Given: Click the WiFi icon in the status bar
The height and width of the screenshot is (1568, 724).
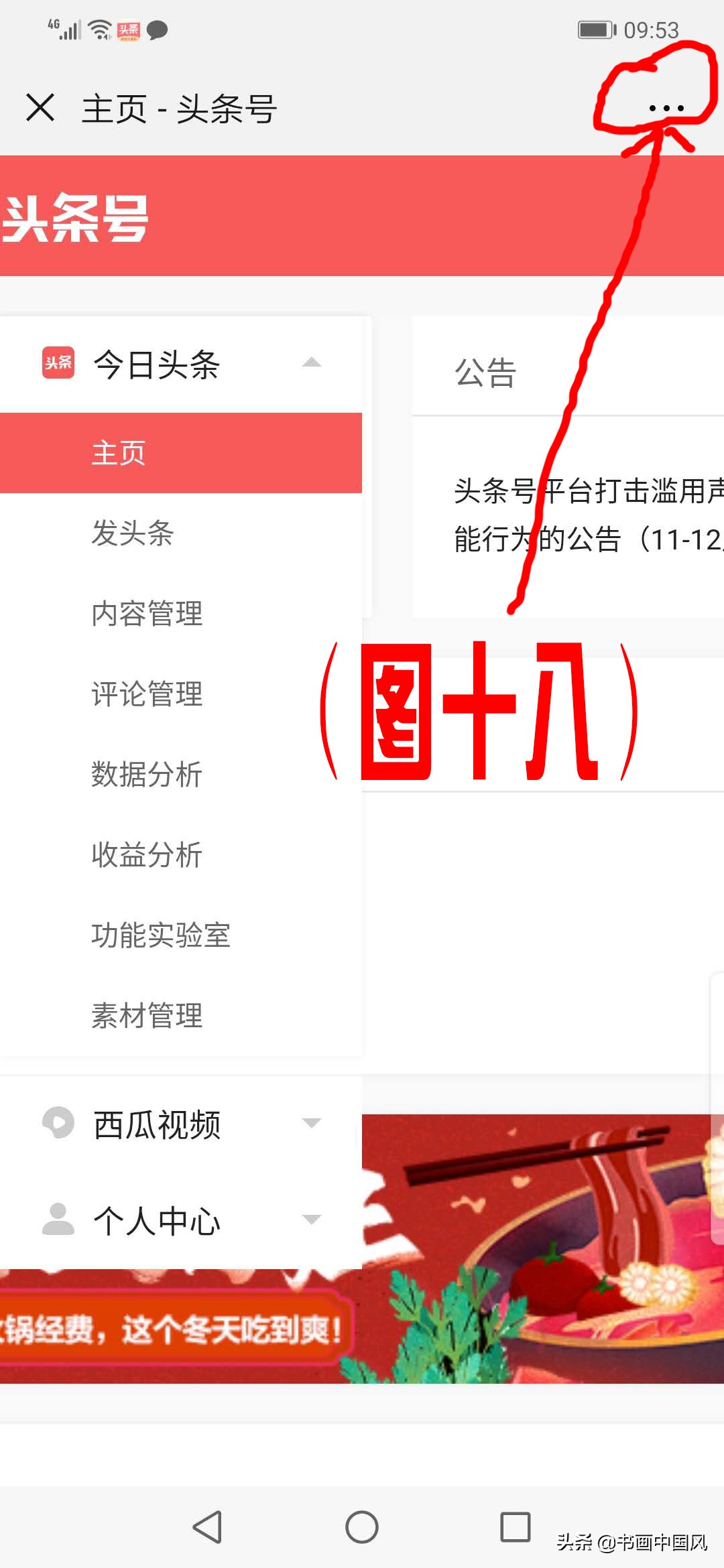Looking at the screenshot, I should click(x=99, y=29).
